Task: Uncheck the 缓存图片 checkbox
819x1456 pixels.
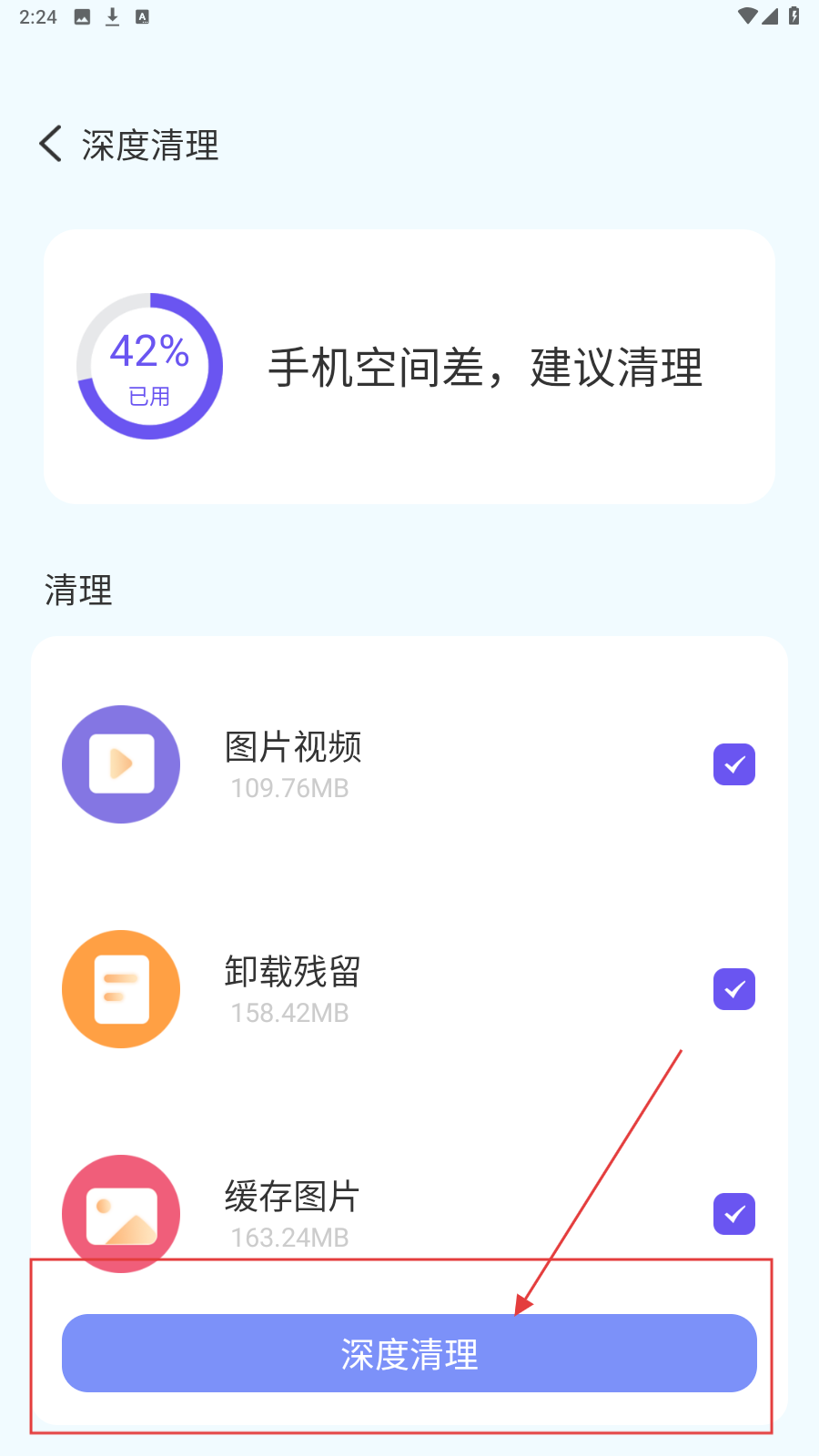Action: (x=733, y=1214)
